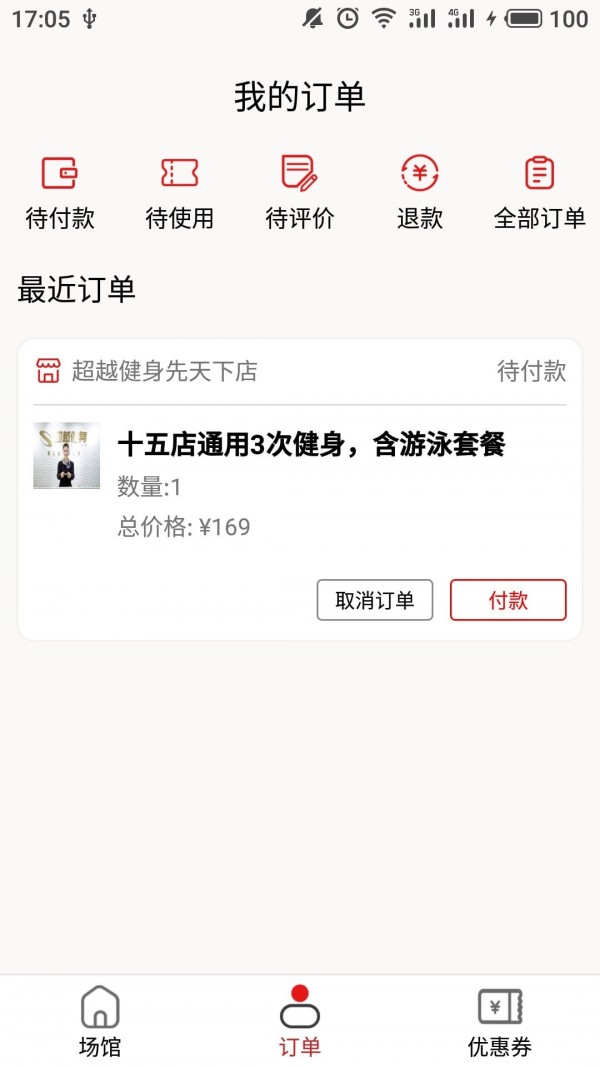This screenshot has width=600, height=1067.
Task: Tap 付款 to pay for the order
Action: pos(508,600)
